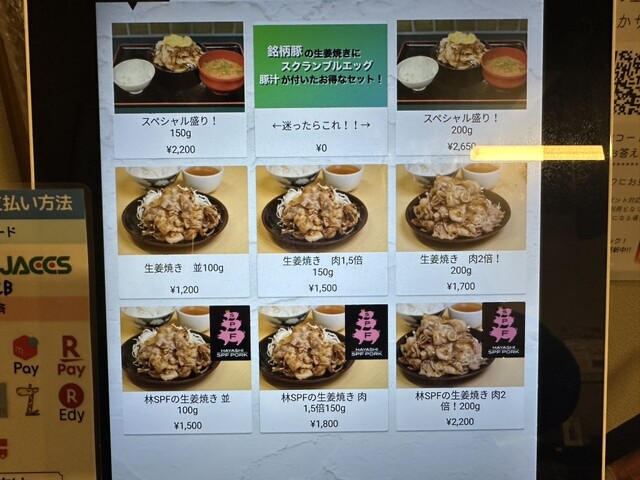The height and width of the screenshot is (480, 640).
Task: Order 林SPFの生姜焼き 肉2倍！200g
Action: 460,365
